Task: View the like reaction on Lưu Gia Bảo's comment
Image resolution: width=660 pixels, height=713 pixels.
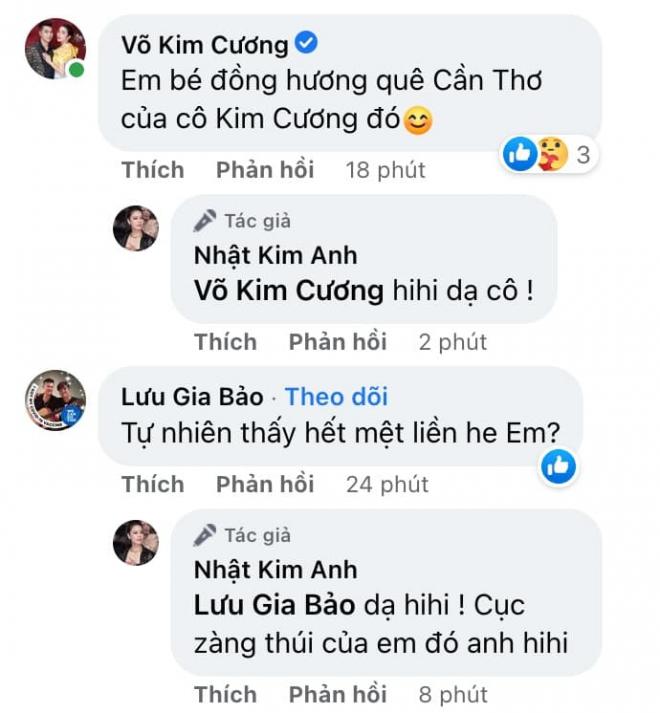Action: (559, 466)
